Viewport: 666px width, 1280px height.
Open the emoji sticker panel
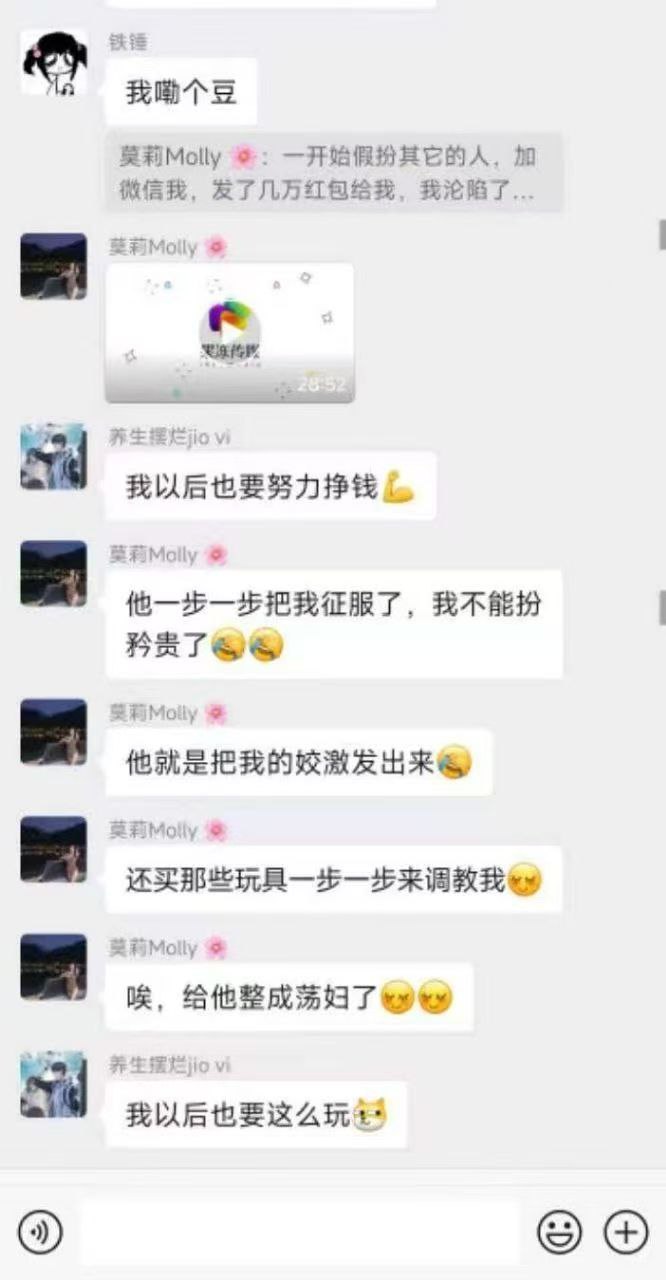coord(559,1232)
